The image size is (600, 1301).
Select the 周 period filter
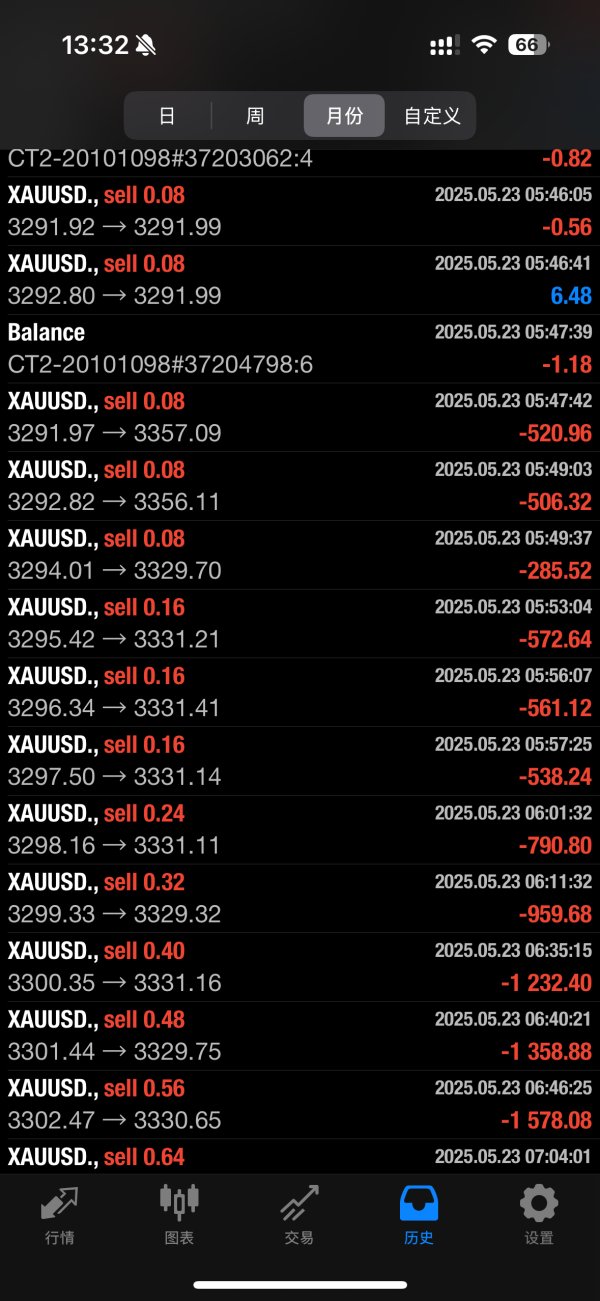(255, 116)
